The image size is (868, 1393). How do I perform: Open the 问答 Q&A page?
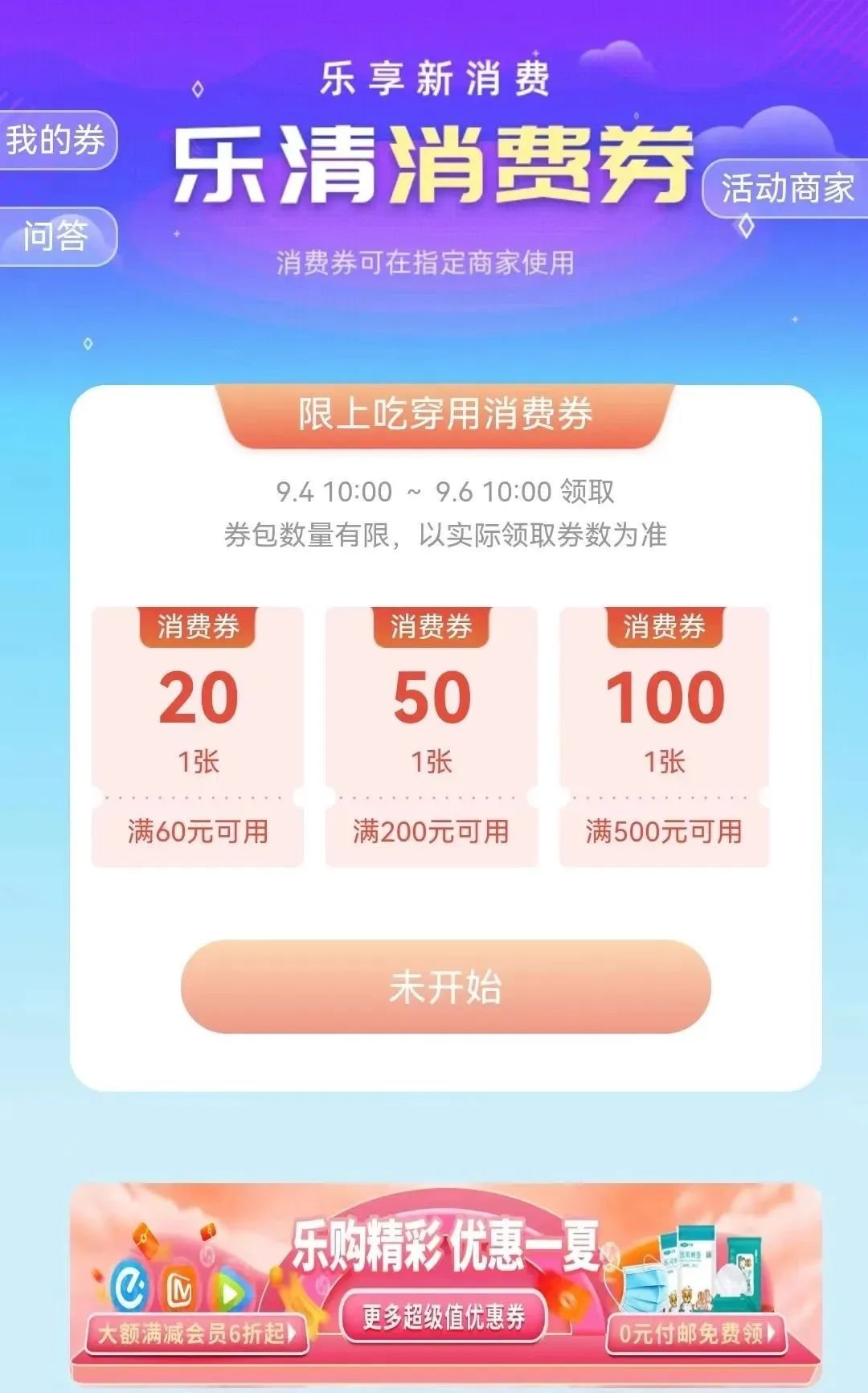click(56, 236)
